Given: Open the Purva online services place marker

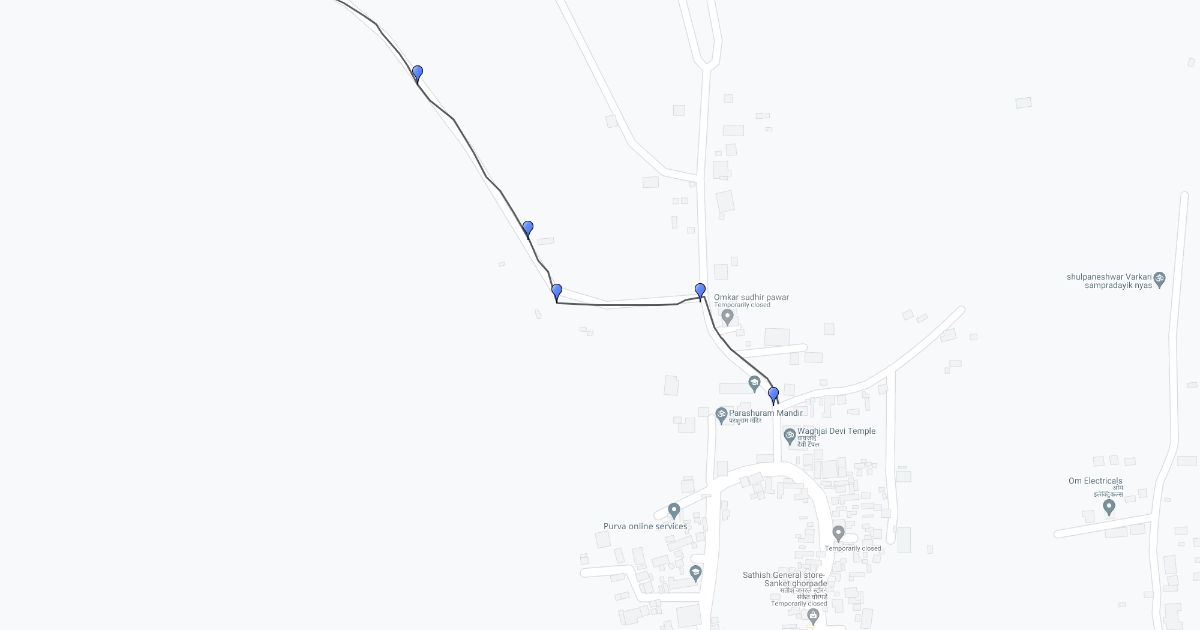Looking at the screenshot, I should [x=674, y=511].
